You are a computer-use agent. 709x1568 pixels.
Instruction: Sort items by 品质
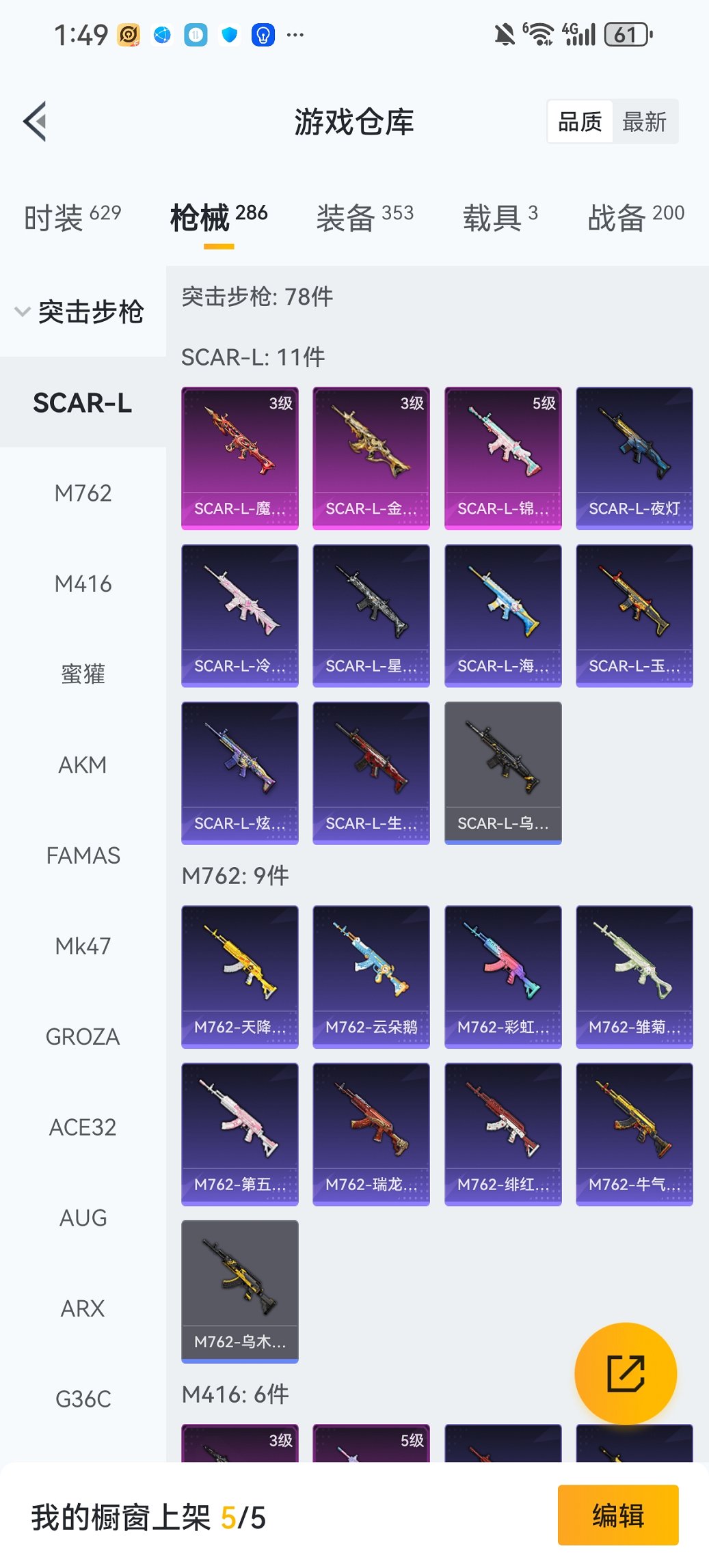pos(580,122)
